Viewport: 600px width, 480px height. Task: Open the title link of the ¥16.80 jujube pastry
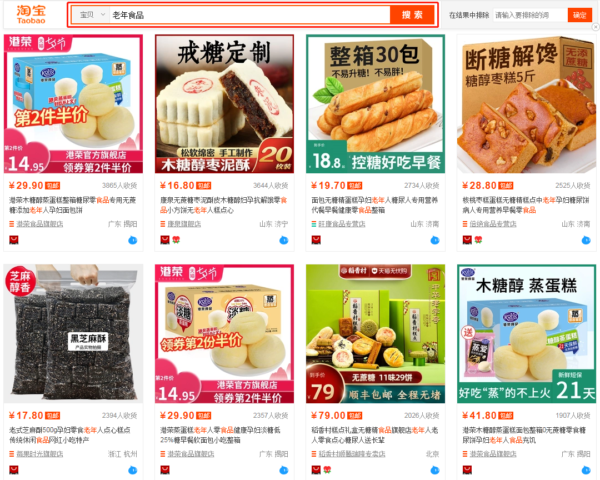[x=225, y=204]
